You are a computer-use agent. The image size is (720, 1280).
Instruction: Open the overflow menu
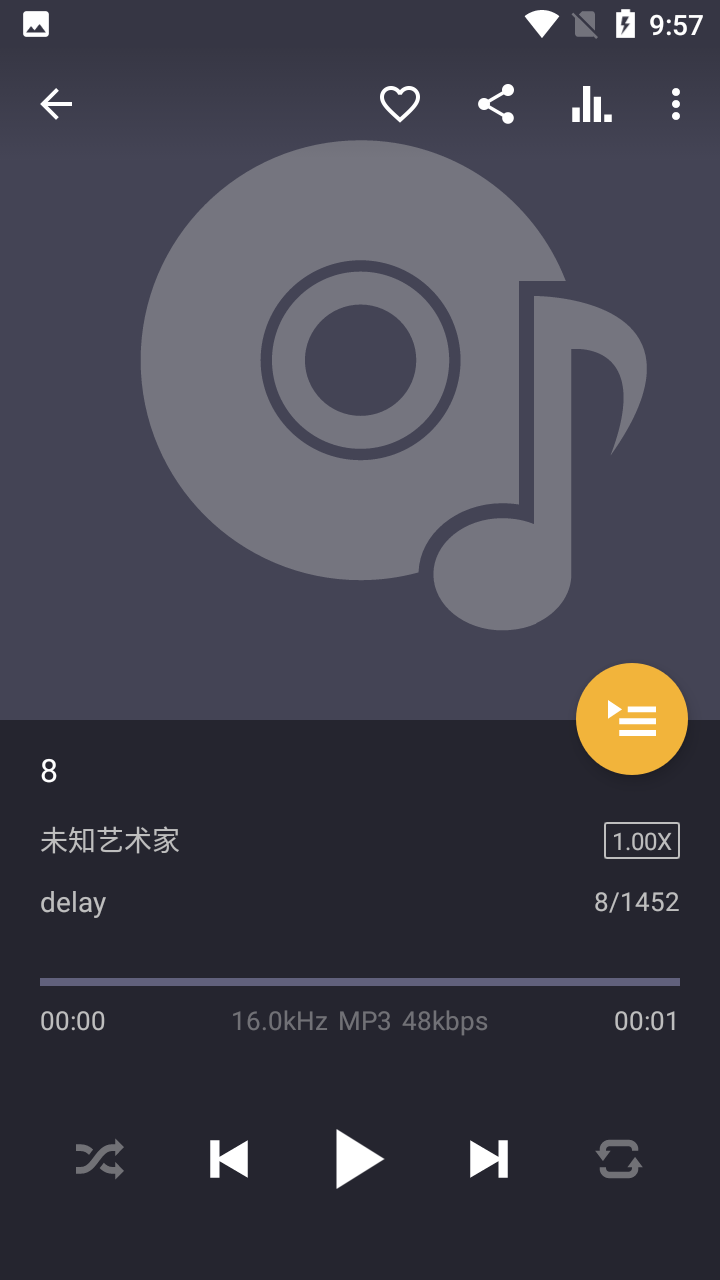[x=676, y=104]
